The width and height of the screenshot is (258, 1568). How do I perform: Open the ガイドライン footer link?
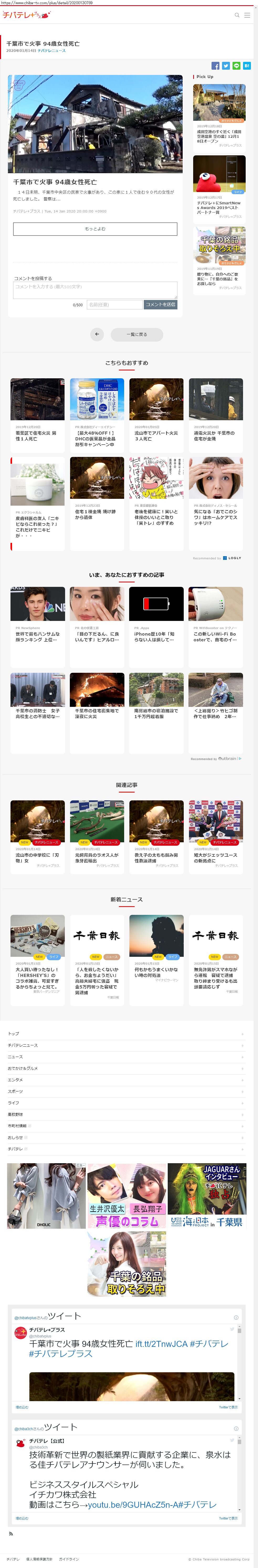69,1559
